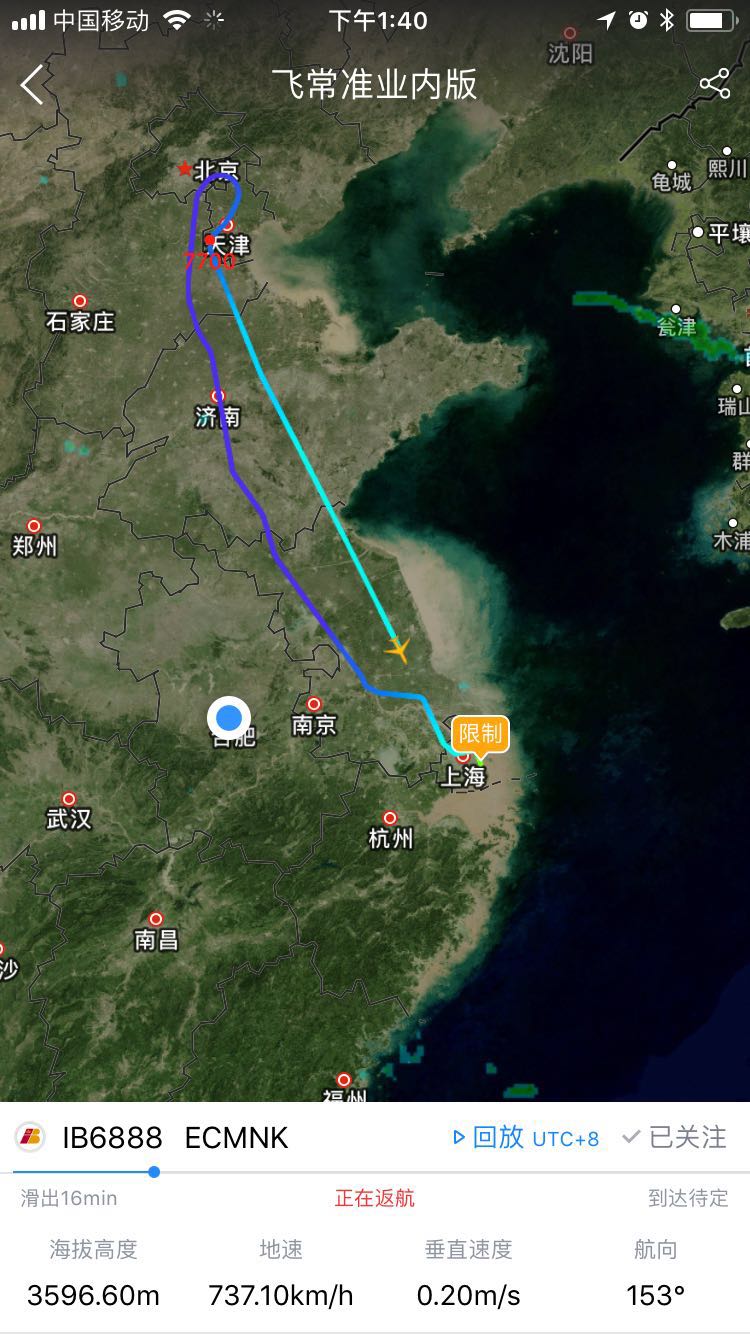Toggle the 已关注 follow status

coord(675,1137)
